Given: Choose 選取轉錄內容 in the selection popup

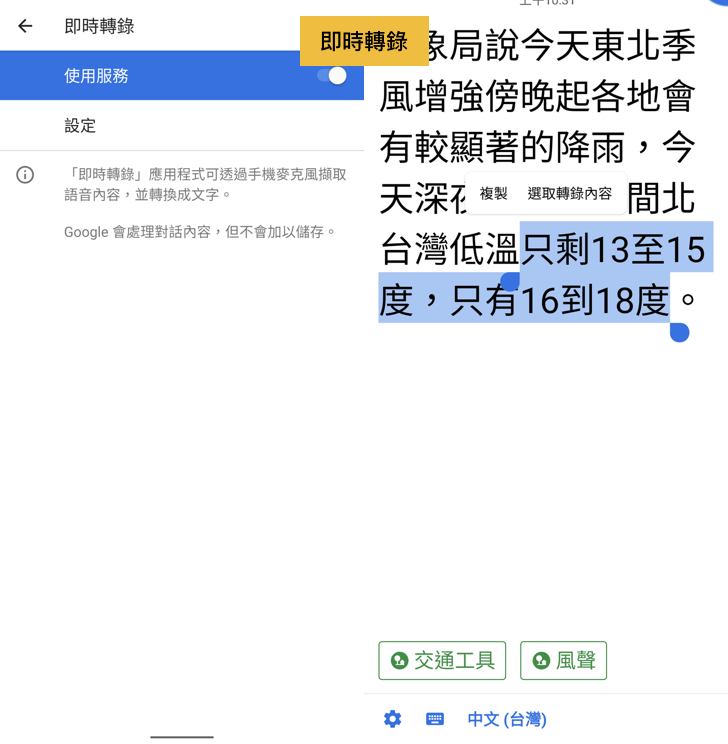Looking at the screenshot, I should coord(569,194).
